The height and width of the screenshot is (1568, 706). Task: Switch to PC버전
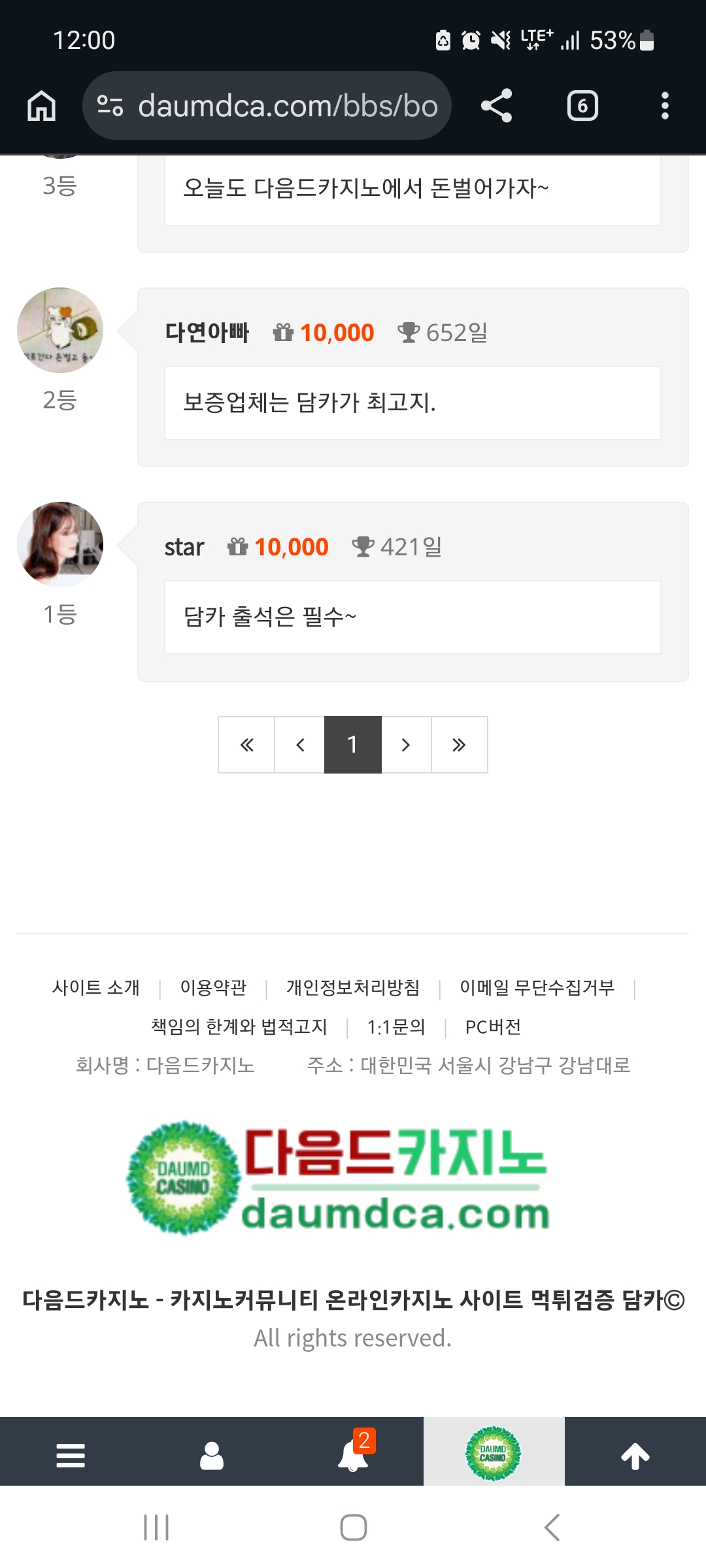493,1027
